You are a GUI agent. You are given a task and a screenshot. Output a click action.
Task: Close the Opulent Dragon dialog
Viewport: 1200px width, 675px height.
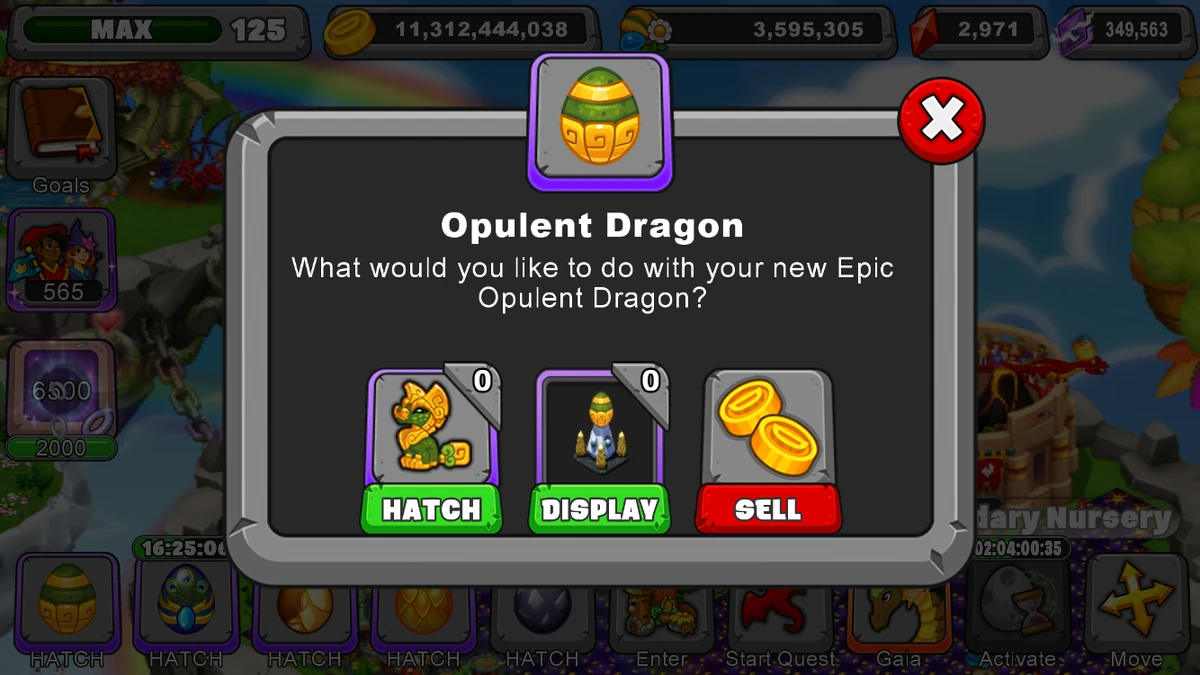pyautogui.click(x=941, y=121)
